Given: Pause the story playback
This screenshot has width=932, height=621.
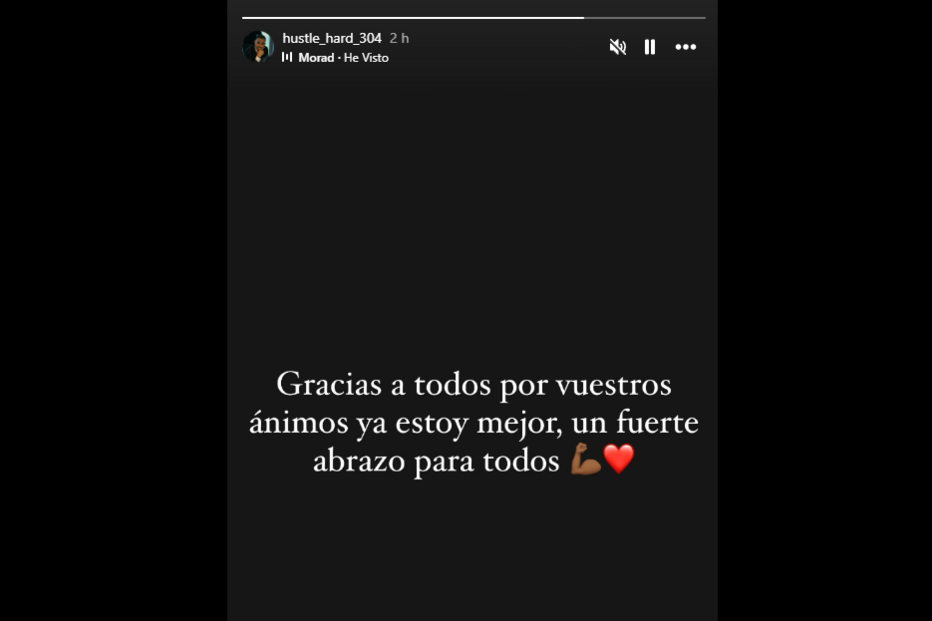Looking at the screenshot, I should tap(650, 47).
